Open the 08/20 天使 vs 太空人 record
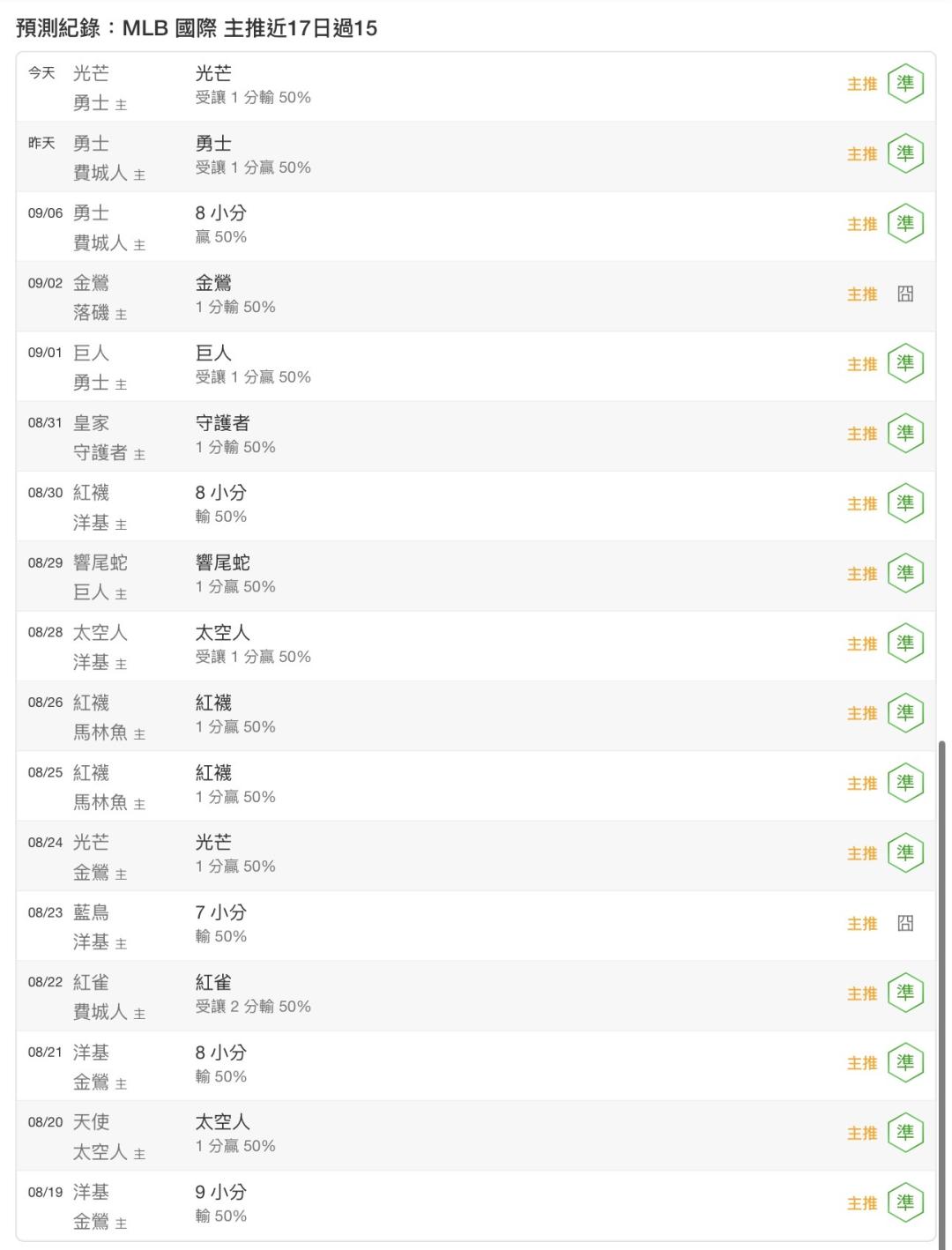 point(476,1135)
